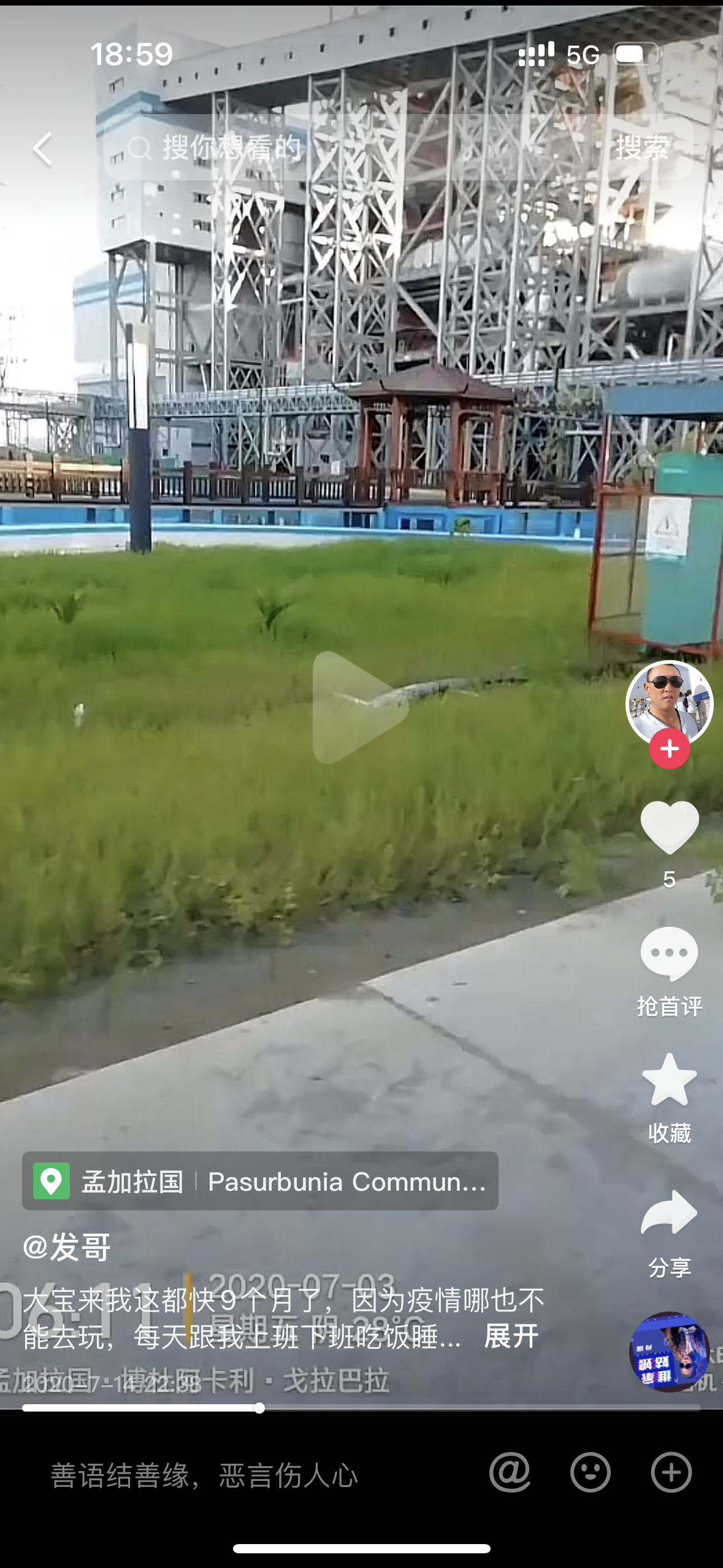
Task: Tap the search field 搜你想看的
Action: (x=343, y=148)
